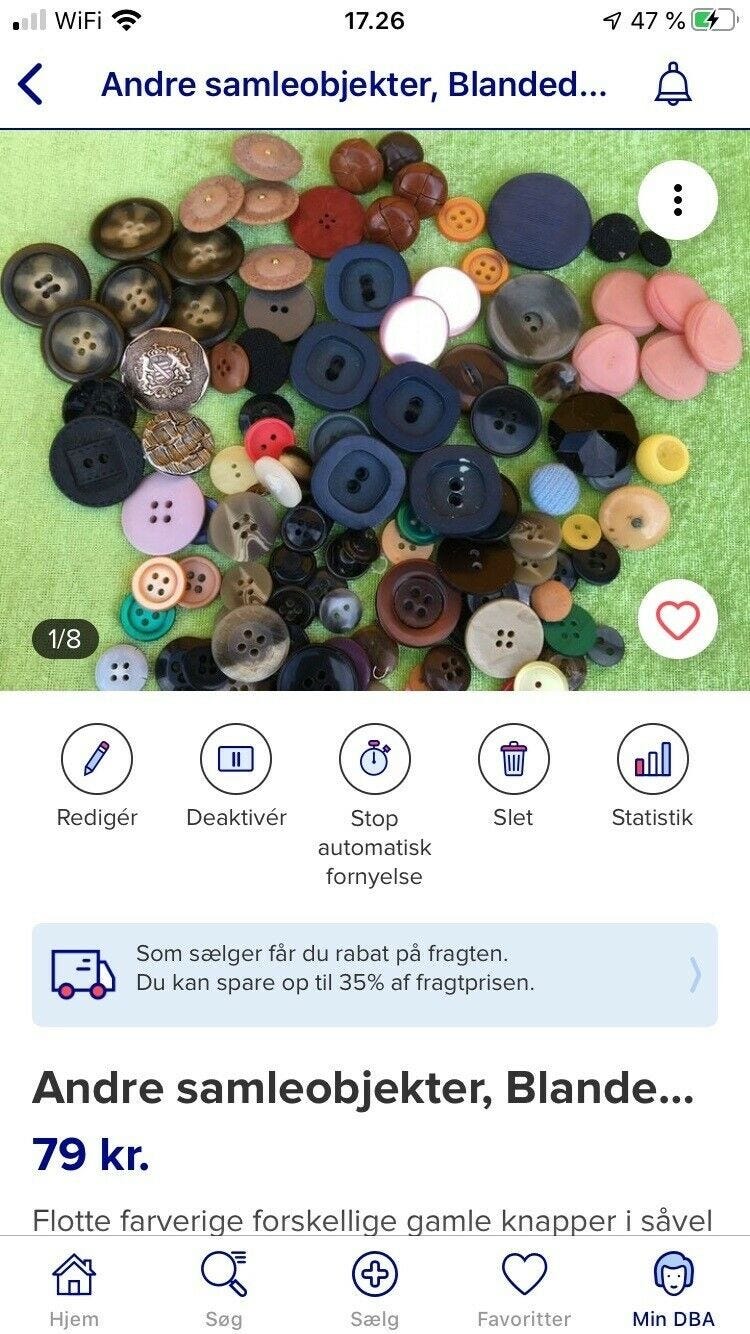View the listing's Statistik
This screenshot has height=1334, width=750.
pos(652,760)
